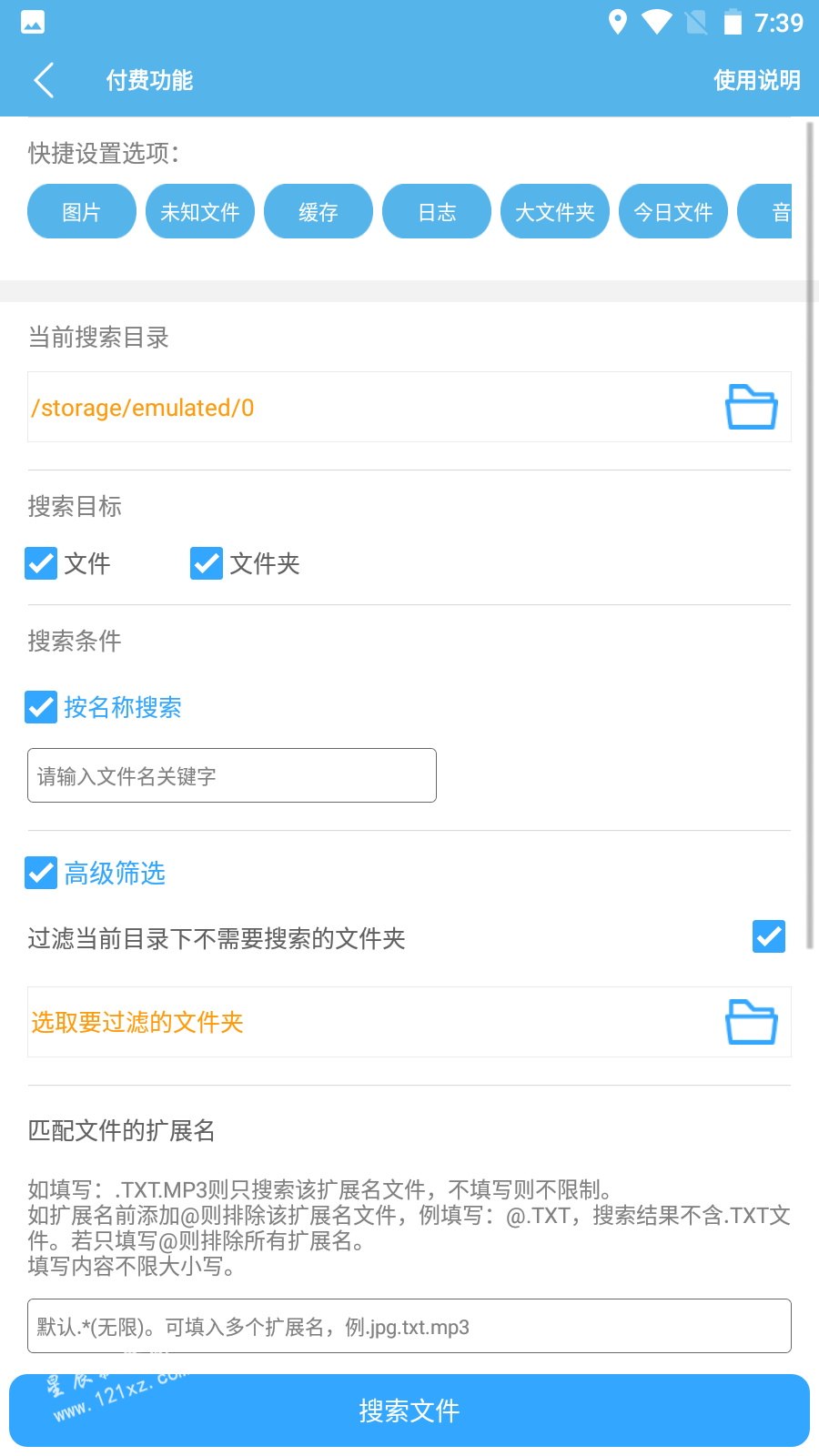The width and height of the screenshot is (819, 1456).
Task: Select the 图片 quick setting chip
Action: coord(82,211)
